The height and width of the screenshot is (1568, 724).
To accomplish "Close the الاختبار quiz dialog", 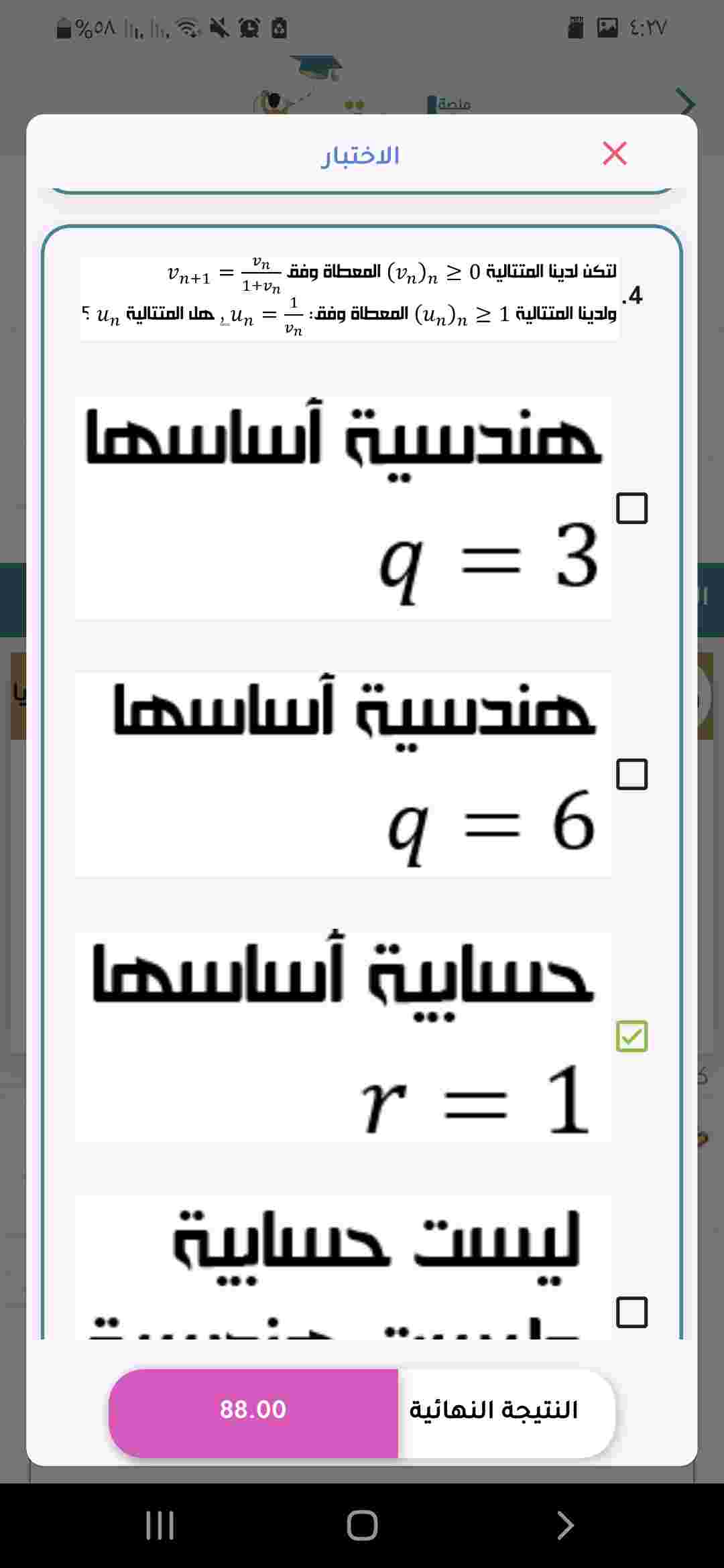I will click(x=614, y=153).
